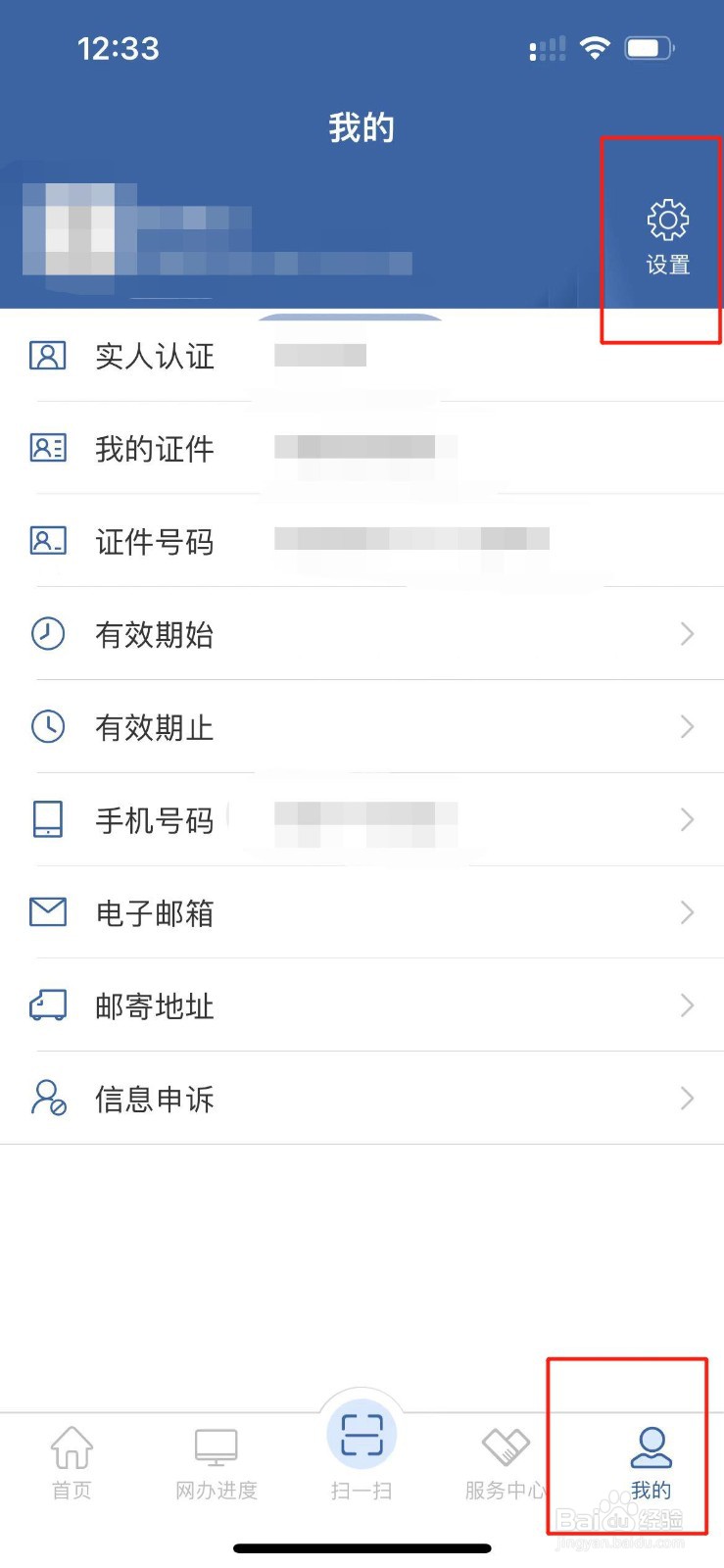Tap the Wi-Fi status bar icon
This screenshot has height=1568, width=724.
point(597,46)
